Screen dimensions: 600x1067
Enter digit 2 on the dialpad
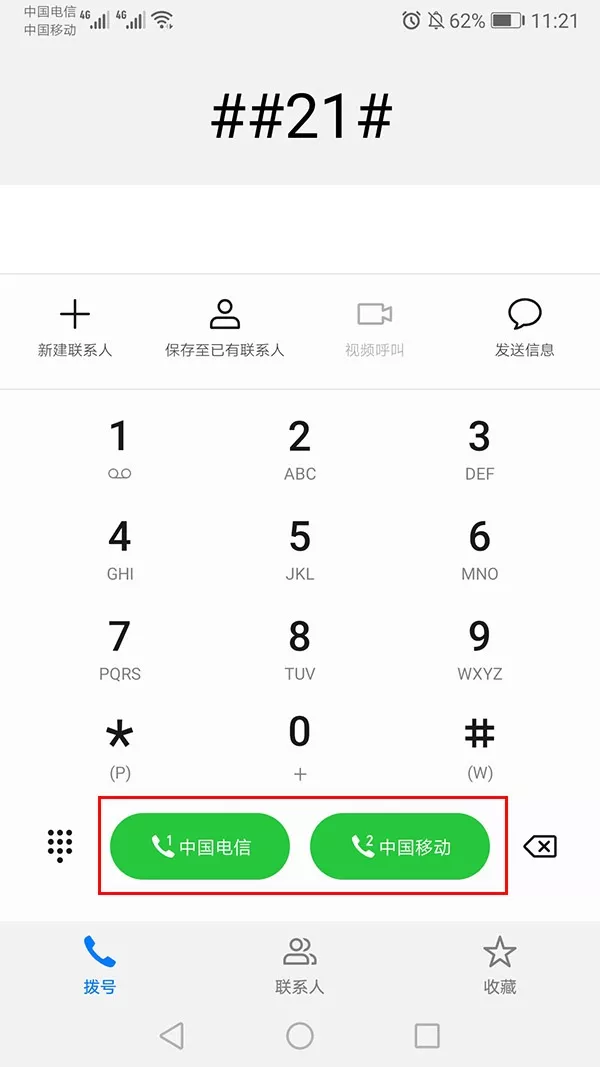point(300,449)
